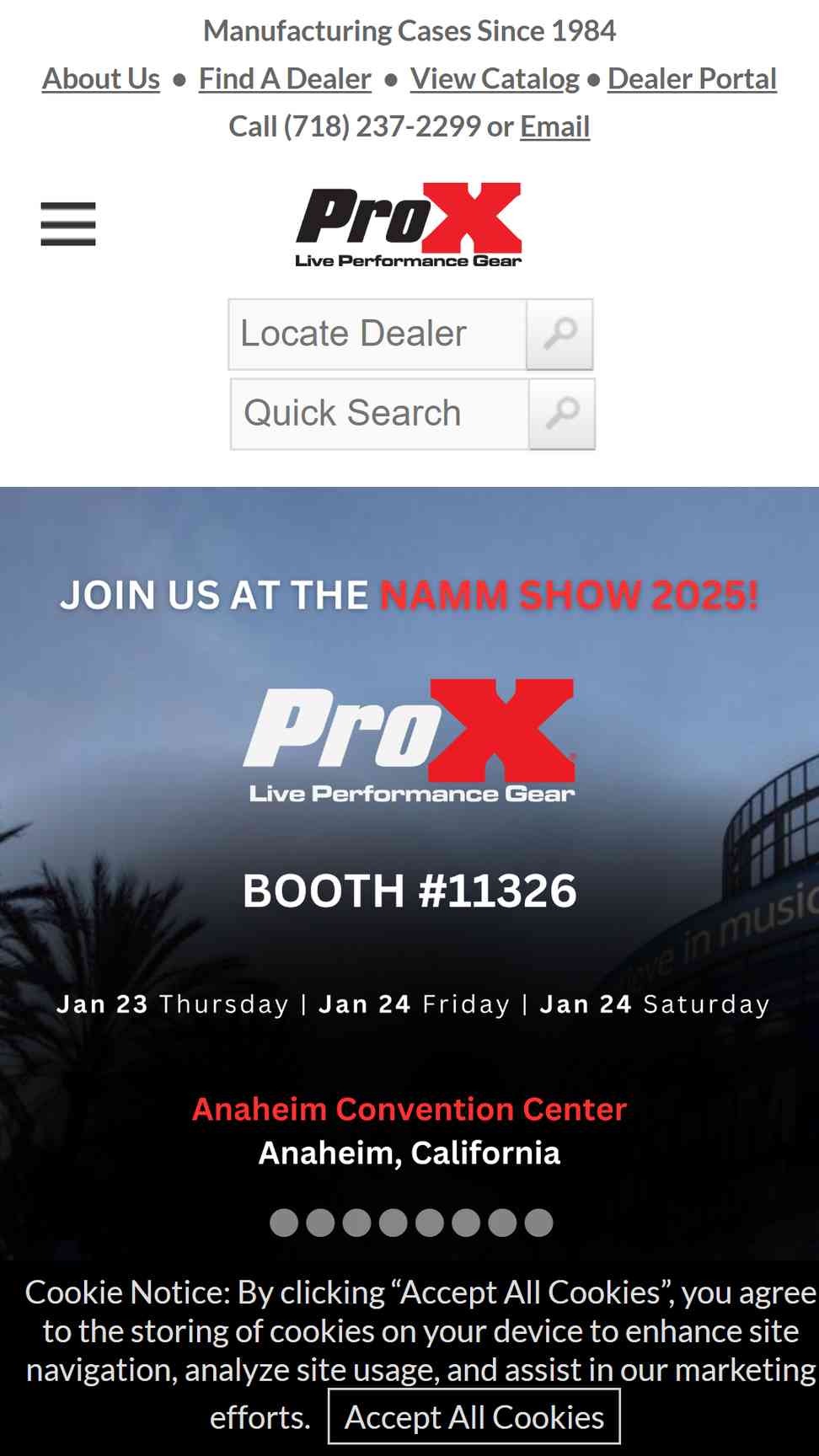Select the first carousel dot
The height and width of the screenshot is (1456, 819).
tap(284, 1223)
